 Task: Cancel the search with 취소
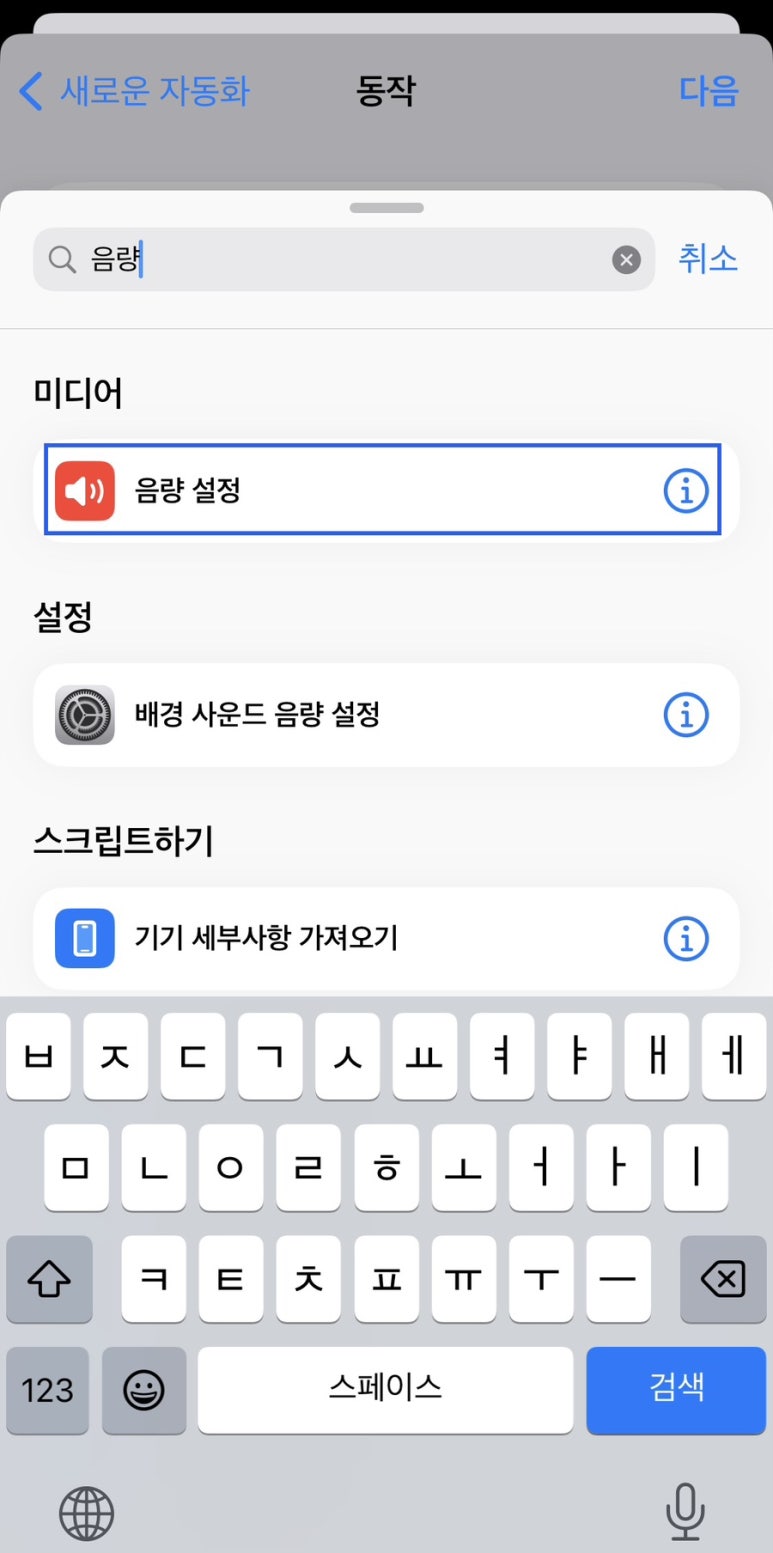coord(708,259)
